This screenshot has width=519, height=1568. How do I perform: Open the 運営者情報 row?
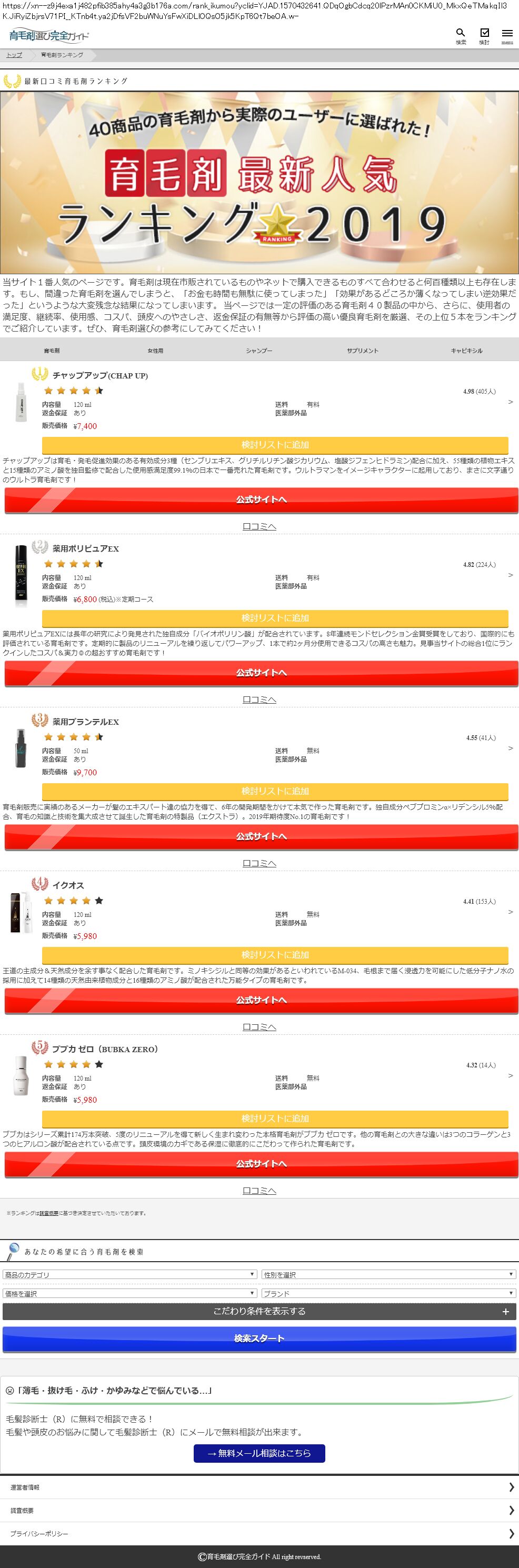pyautogui.click(x=259, y=1487)
